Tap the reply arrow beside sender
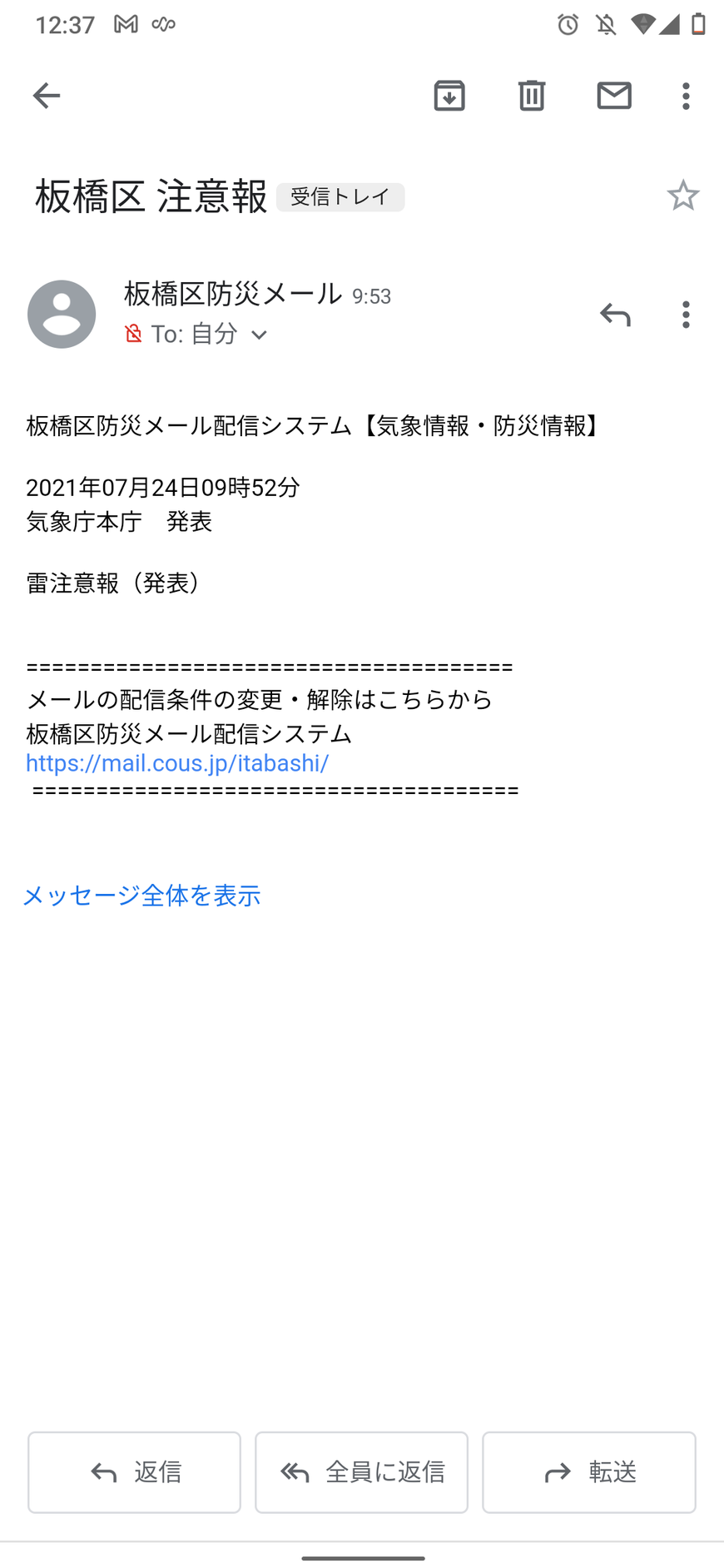Image resolution: width=724 pixels, height=1568 pixels. [x=615, y=315]
